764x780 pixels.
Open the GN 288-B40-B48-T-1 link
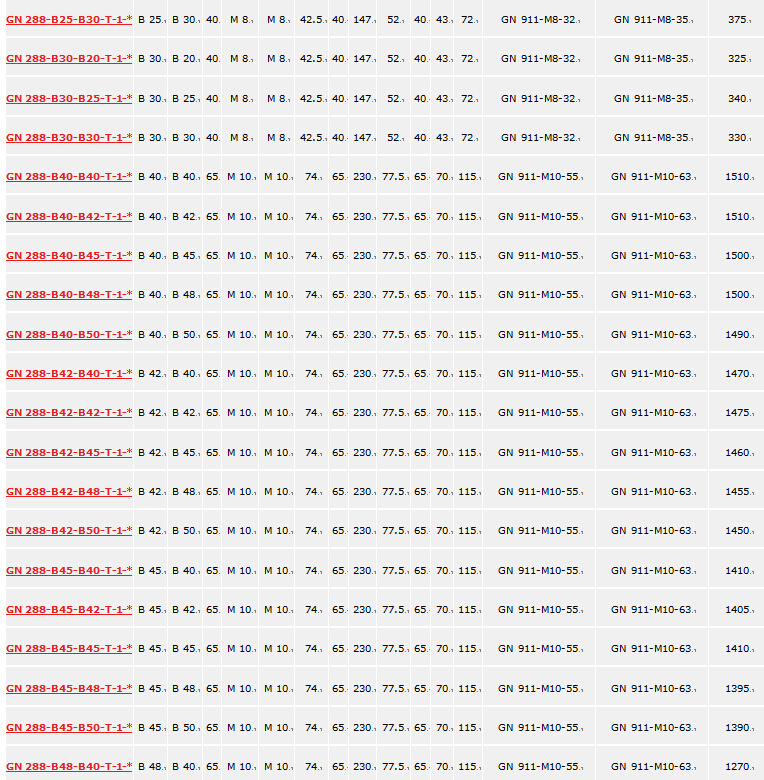coord(68,295)
